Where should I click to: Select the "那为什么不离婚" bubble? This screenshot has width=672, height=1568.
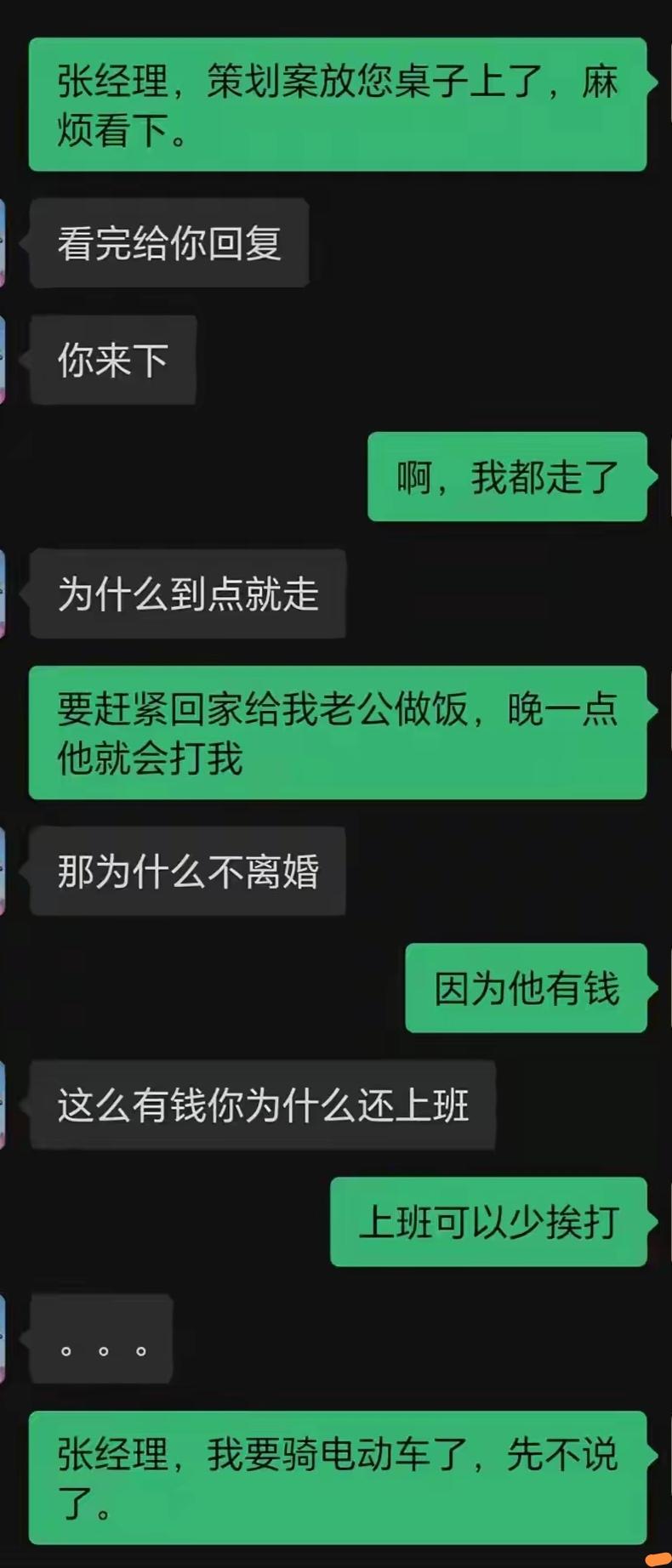[187, 869]
